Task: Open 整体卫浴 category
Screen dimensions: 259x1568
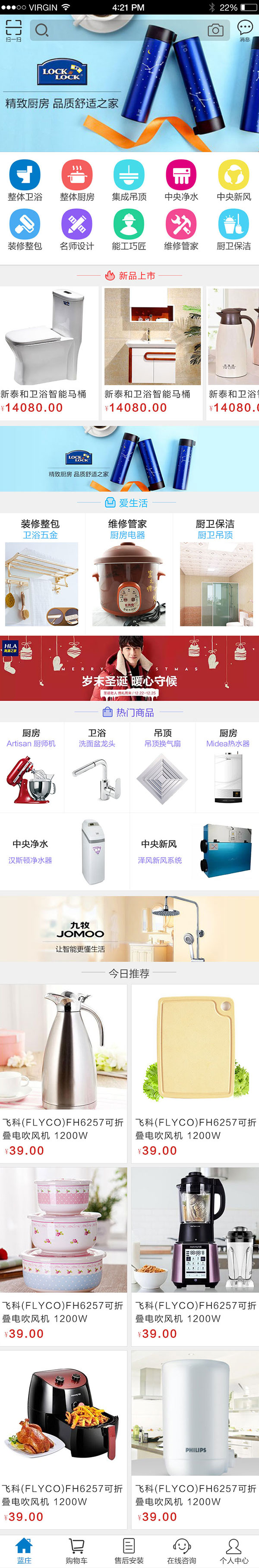Action: click(25, 180)
